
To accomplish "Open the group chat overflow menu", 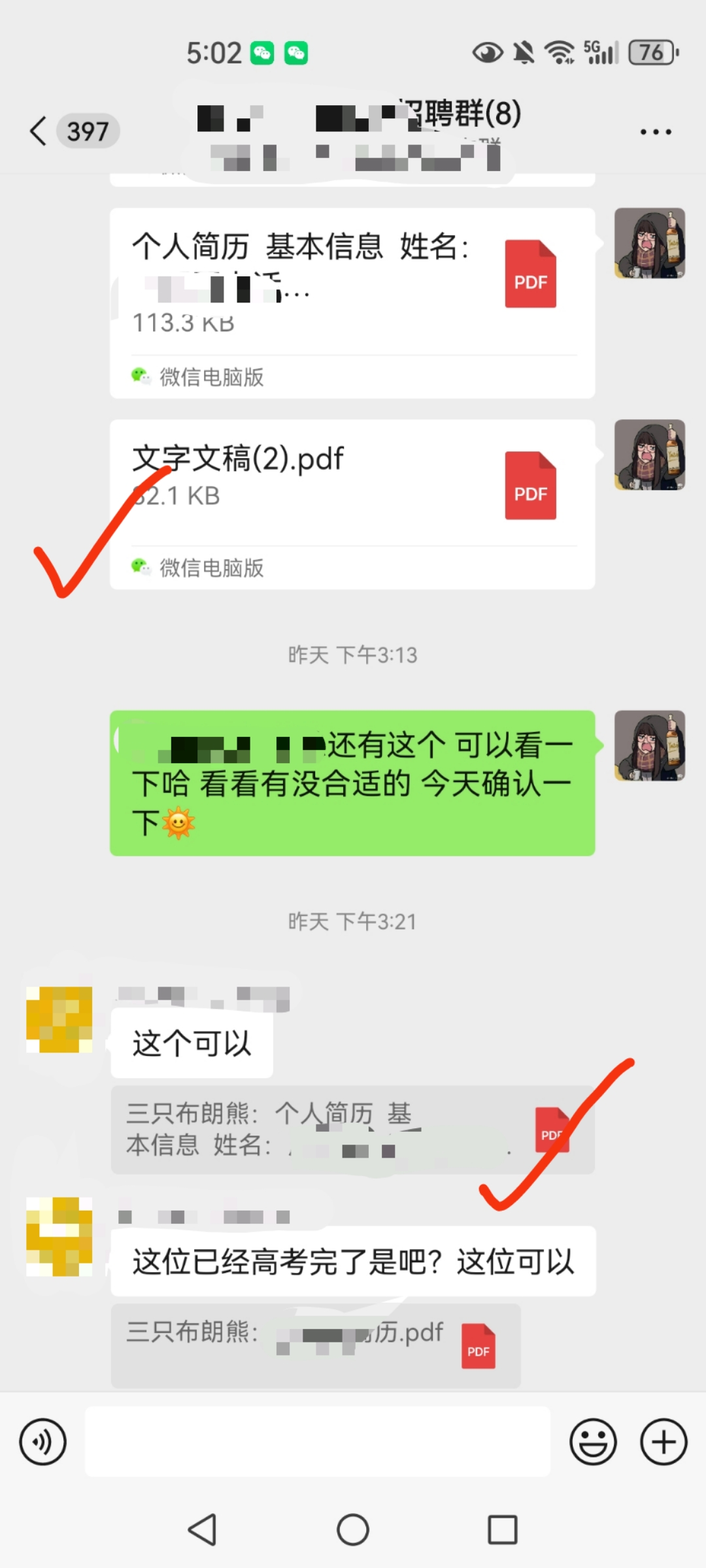I will (x=655, y=132).
